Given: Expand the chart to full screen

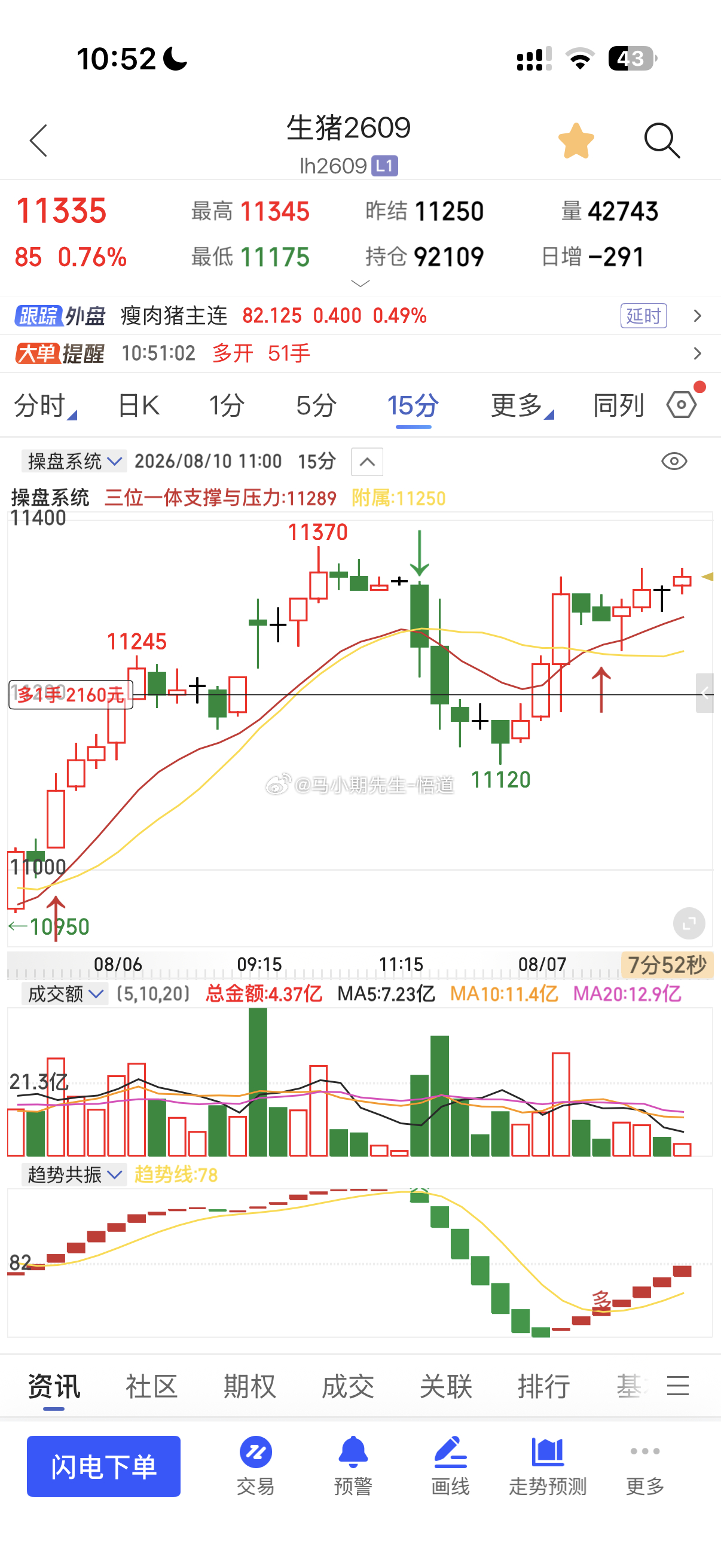Looking at the screenshot, I should tap(689, 923).
